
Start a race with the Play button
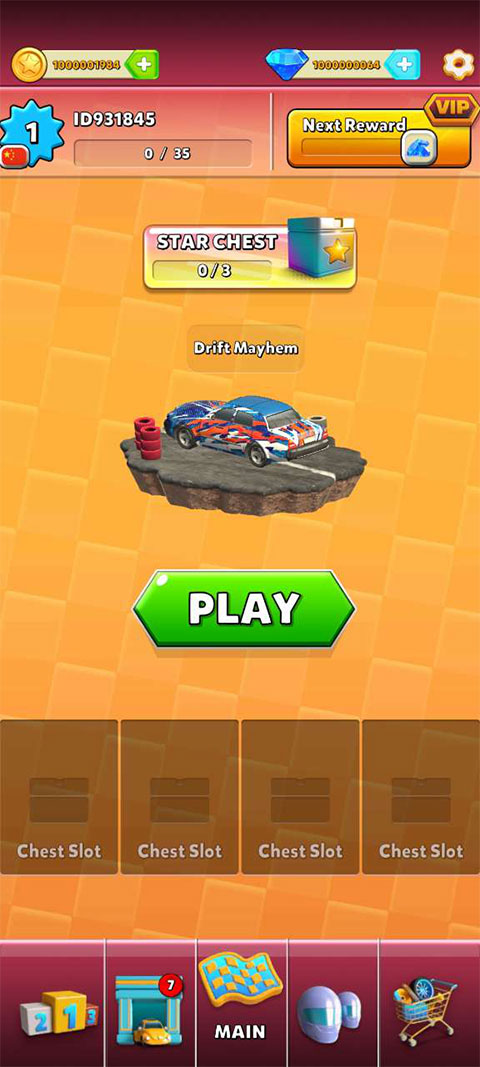(x=244, y=608)
